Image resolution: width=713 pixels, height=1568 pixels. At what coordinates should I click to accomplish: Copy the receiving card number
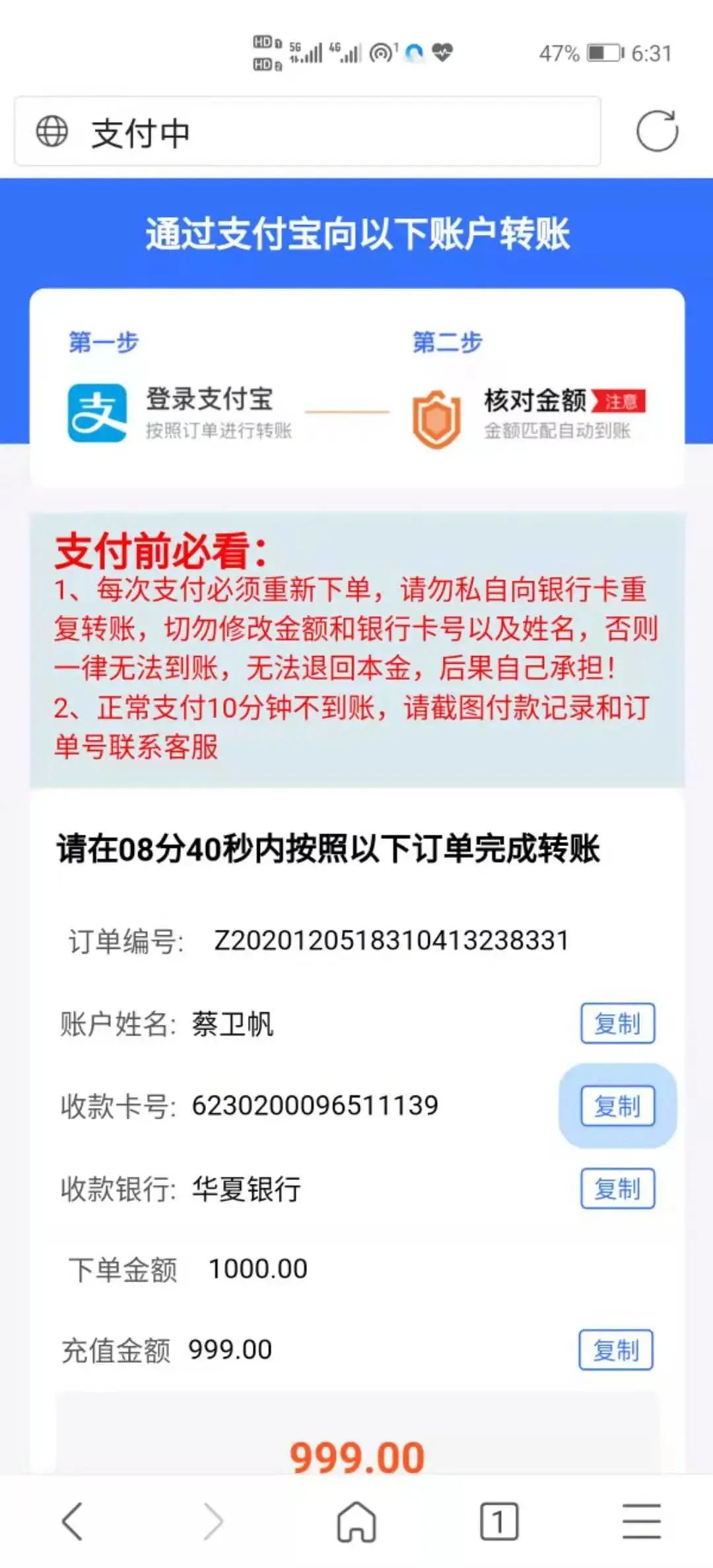click(617, 1105)
